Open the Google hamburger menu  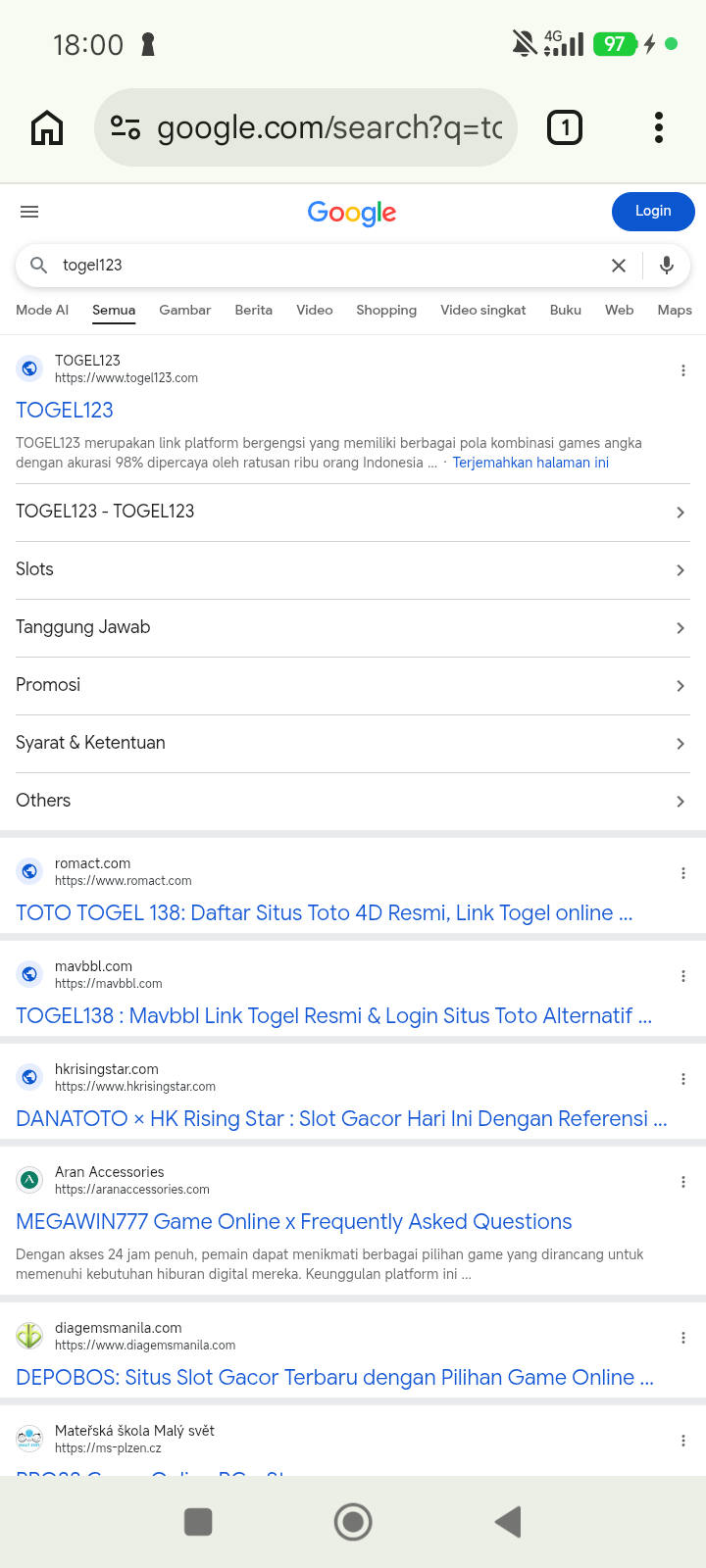29,212
